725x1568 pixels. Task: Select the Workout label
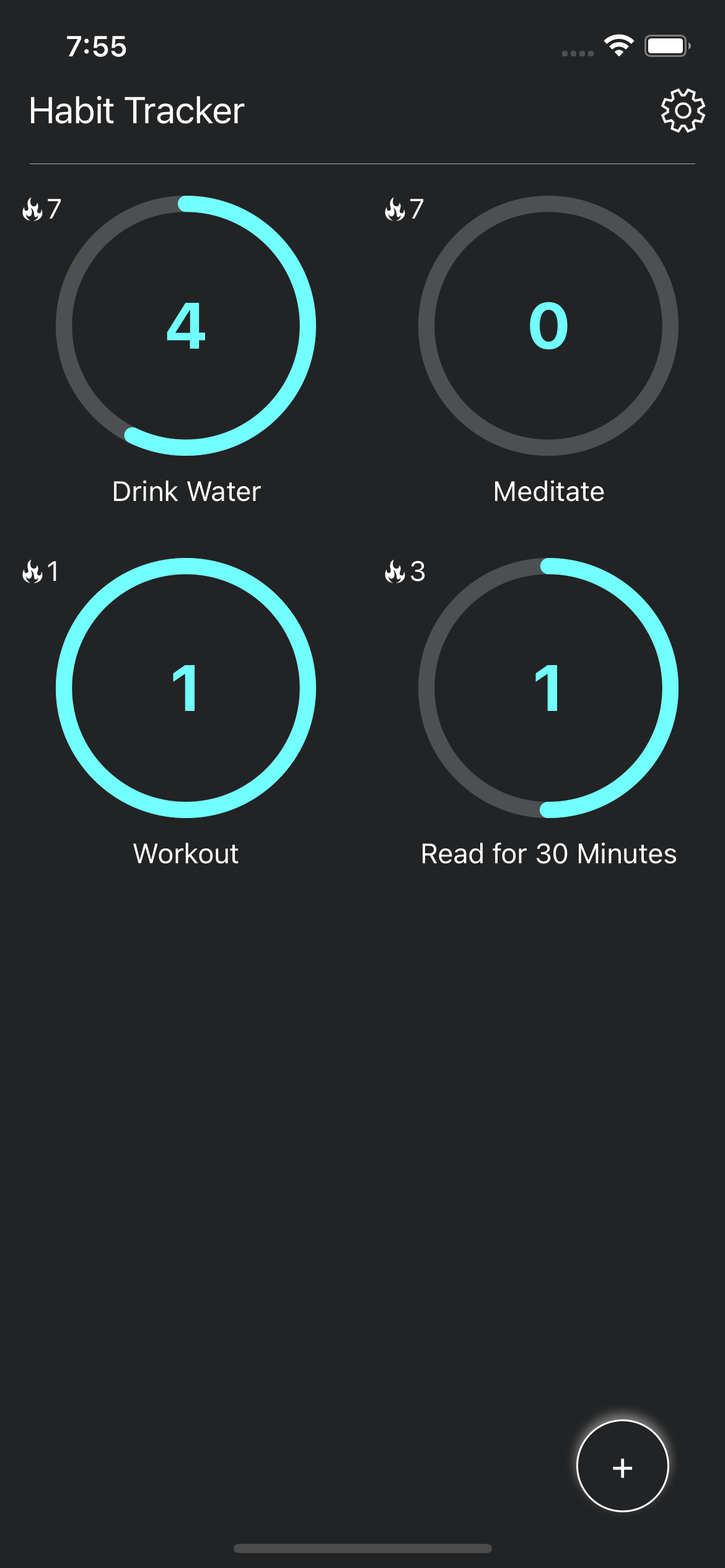(x=186, y=853)
